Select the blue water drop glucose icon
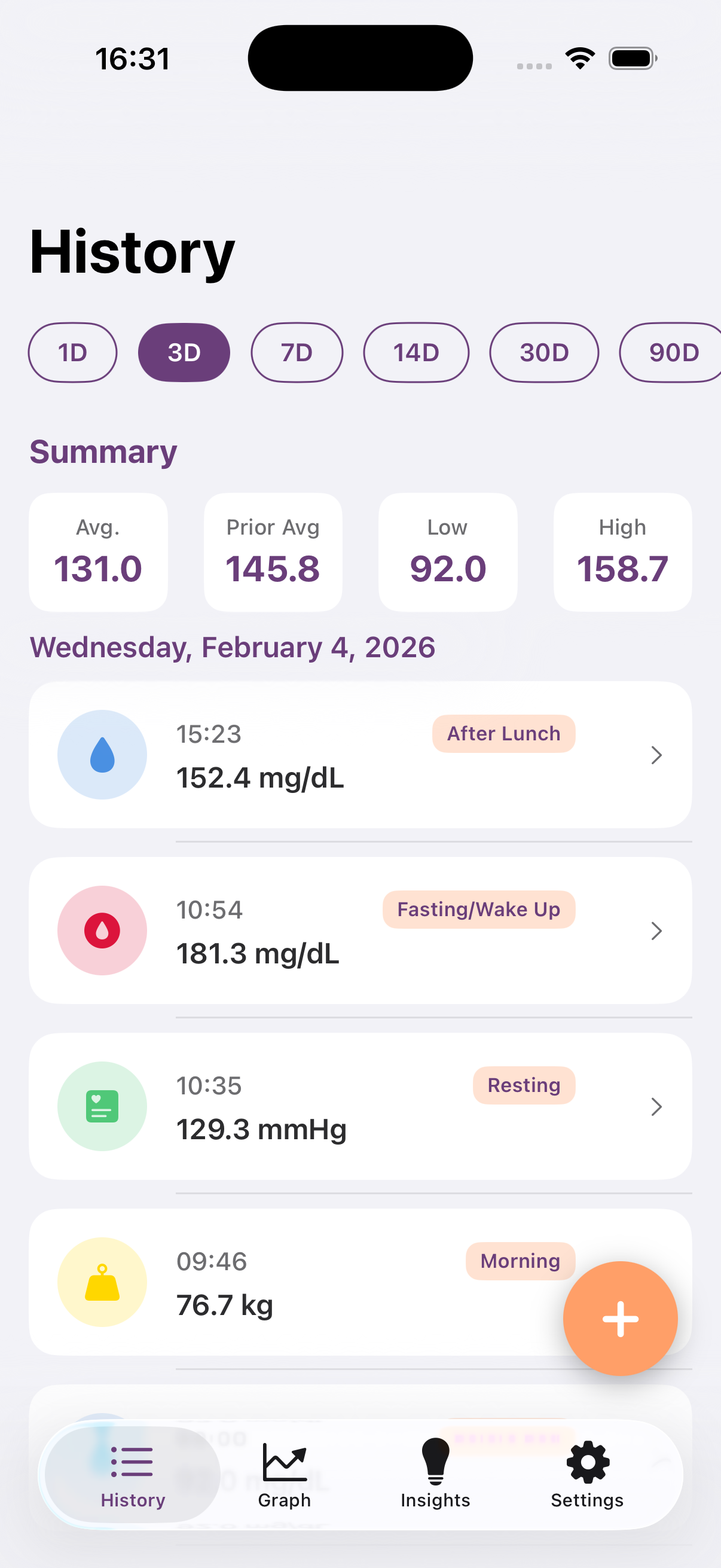Screen dimensions: 721x1568 (102, 754)
